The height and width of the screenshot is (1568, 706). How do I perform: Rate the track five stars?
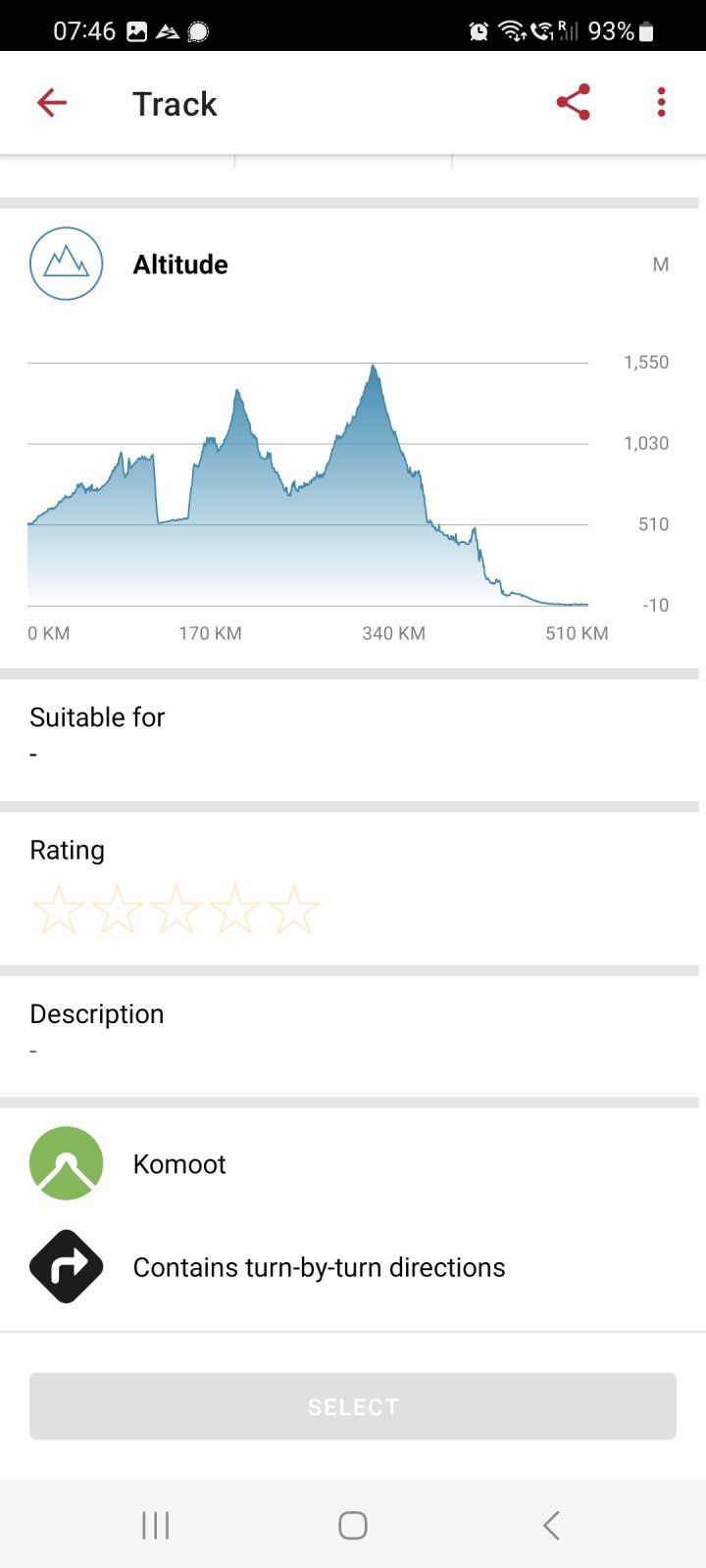[293, 909]
